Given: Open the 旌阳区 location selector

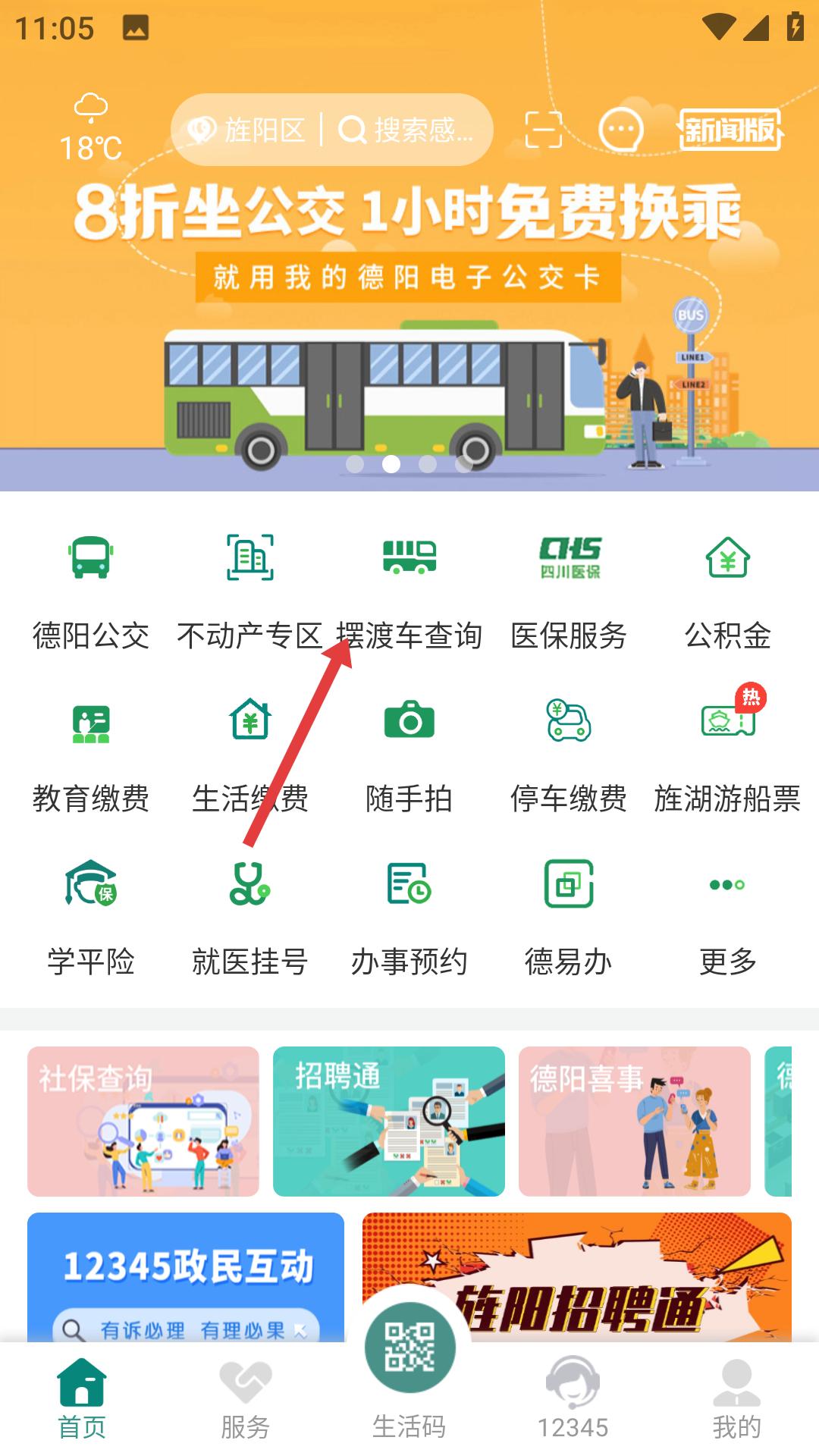Looking at the screenshot, I should click(x=250, y=129).
